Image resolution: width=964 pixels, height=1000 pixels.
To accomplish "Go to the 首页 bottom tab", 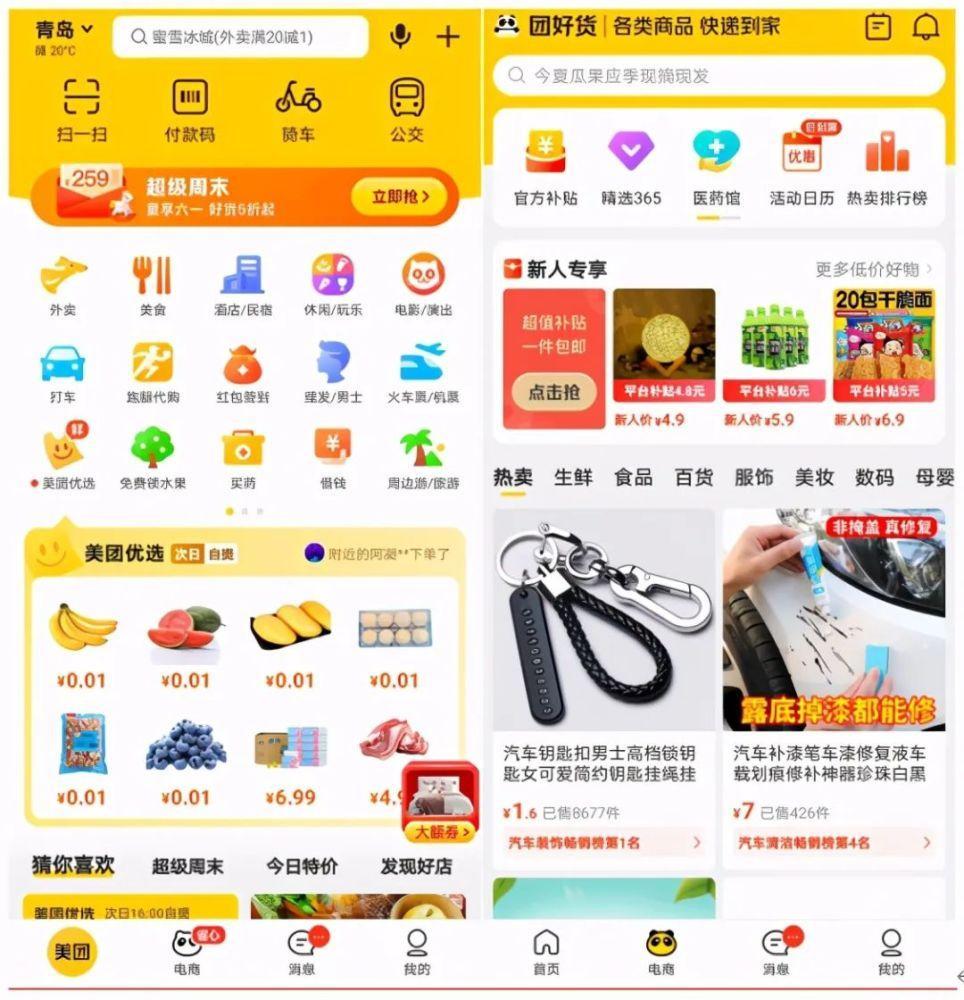I will point(545,950).
